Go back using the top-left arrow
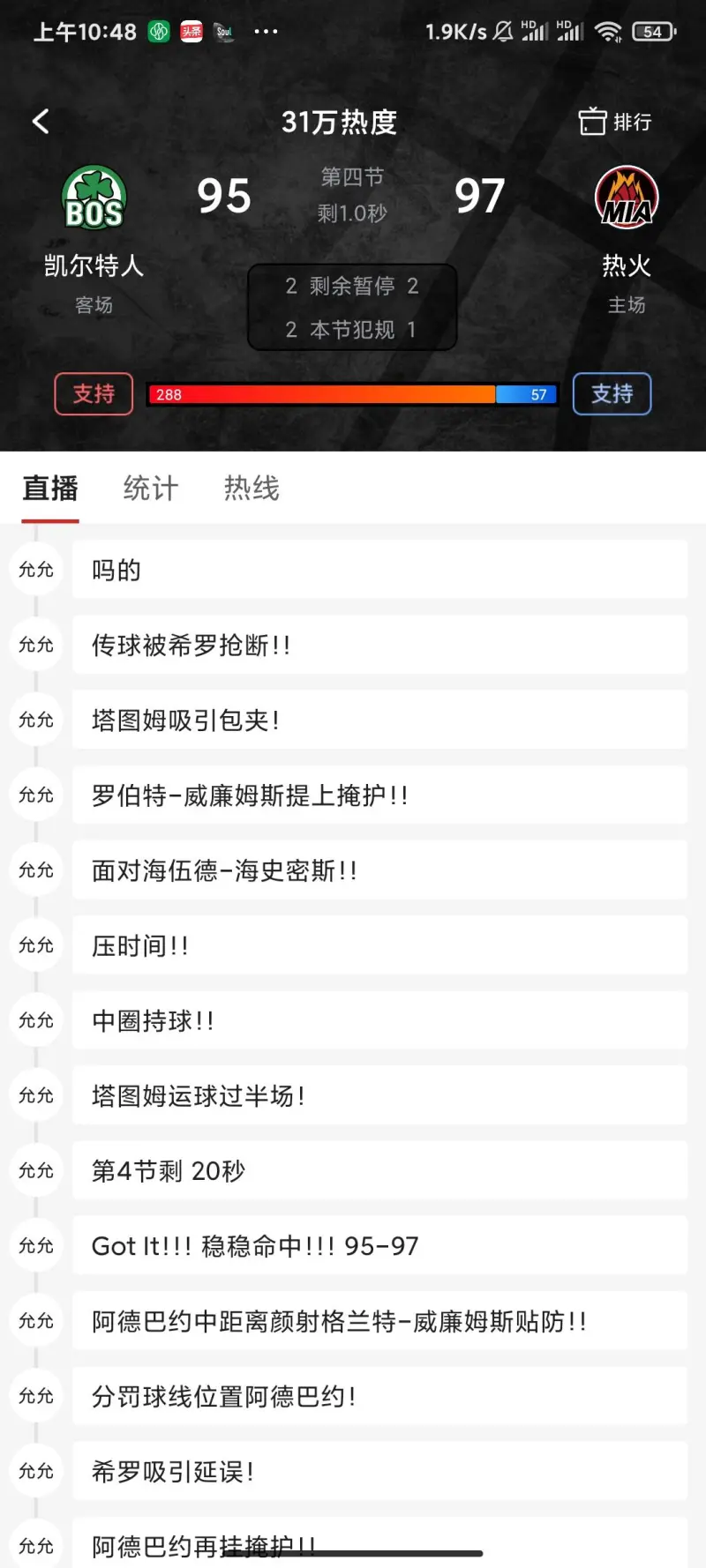Image resolution: width=706 pixels, height=1568 pixels. (41, 121)
